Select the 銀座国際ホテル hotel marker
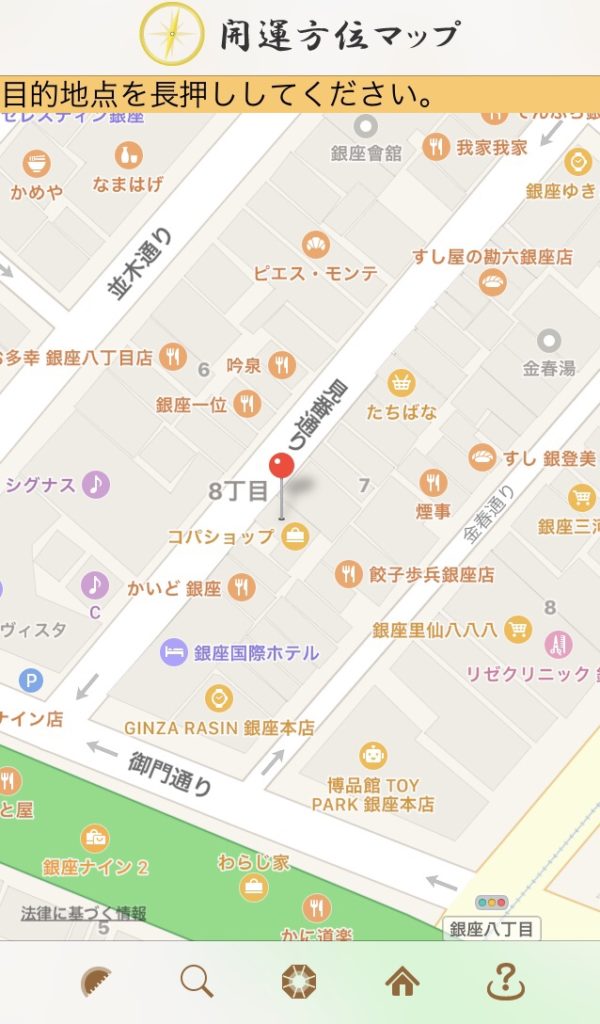Screen dimensions: 600x1024 click(x=175, y=653)
